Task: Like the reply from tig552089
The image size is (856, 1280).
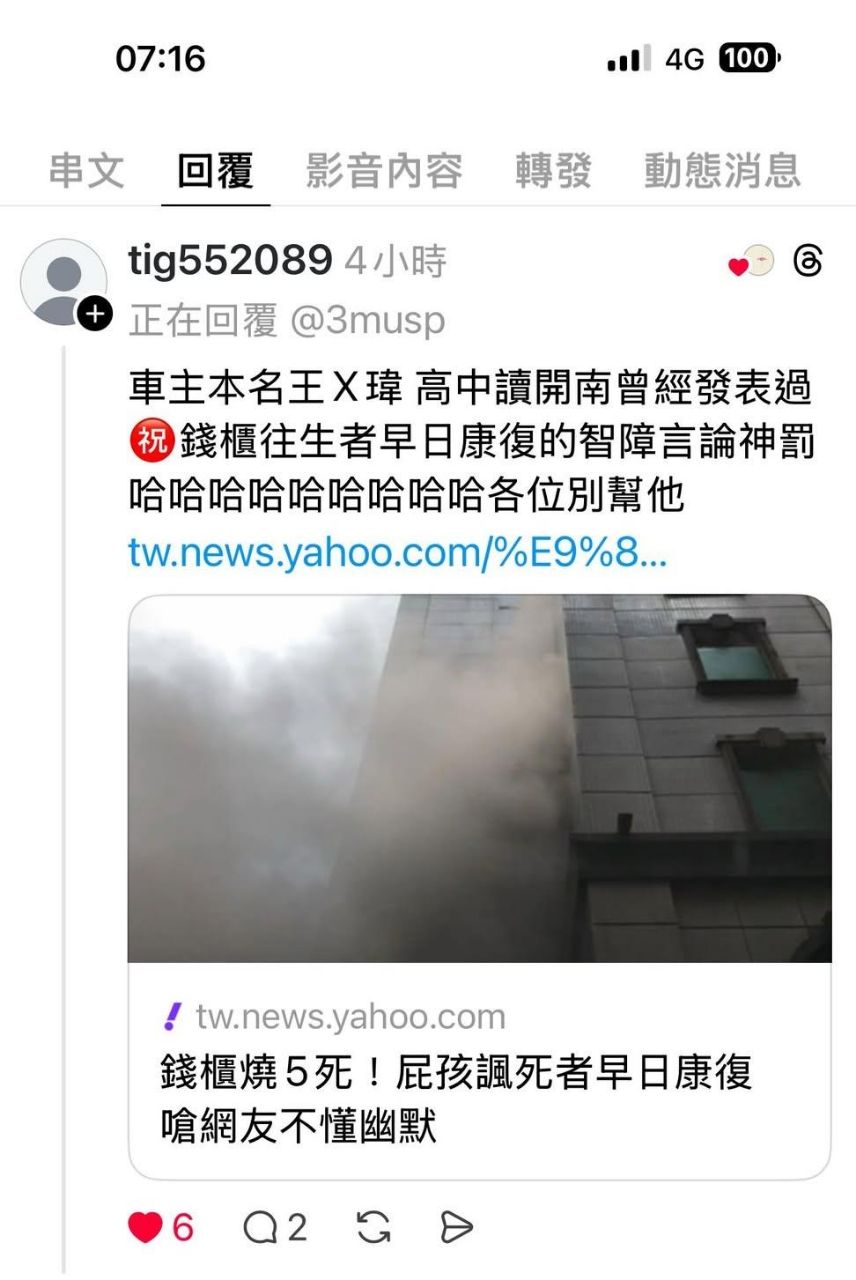Action: click(x=147, y=1228)
